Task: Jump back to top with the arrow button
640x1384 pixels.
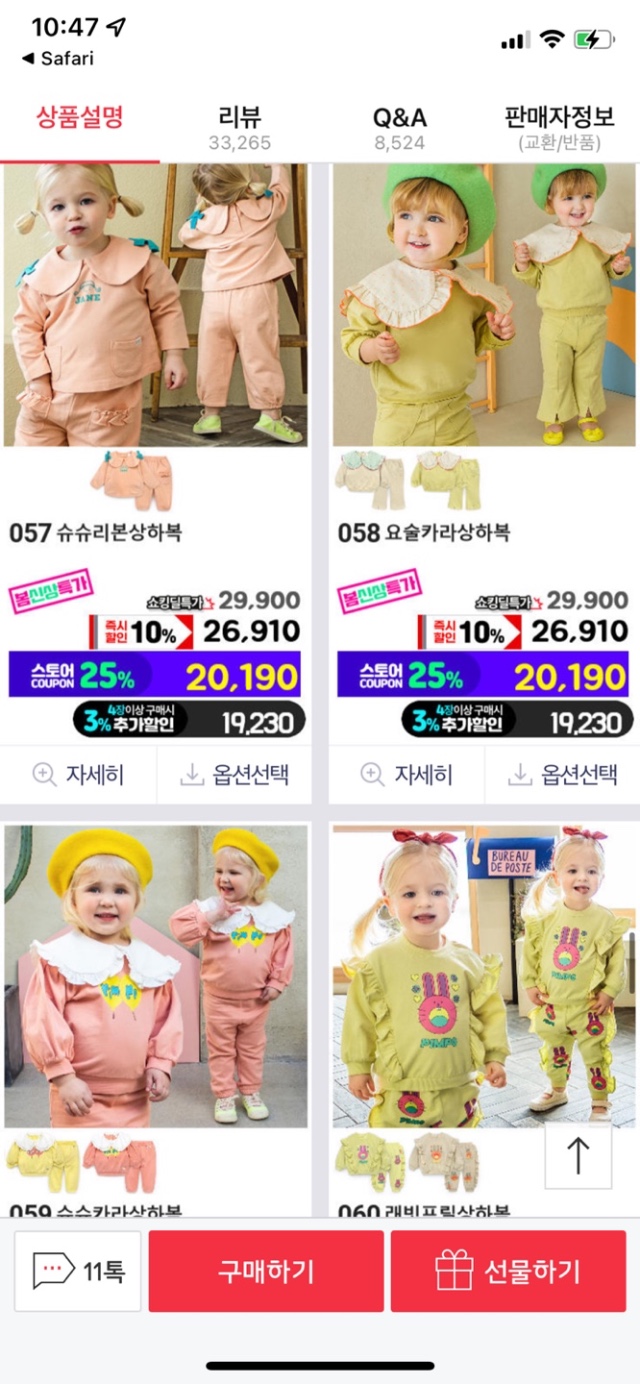Action: pos(578,1156)
